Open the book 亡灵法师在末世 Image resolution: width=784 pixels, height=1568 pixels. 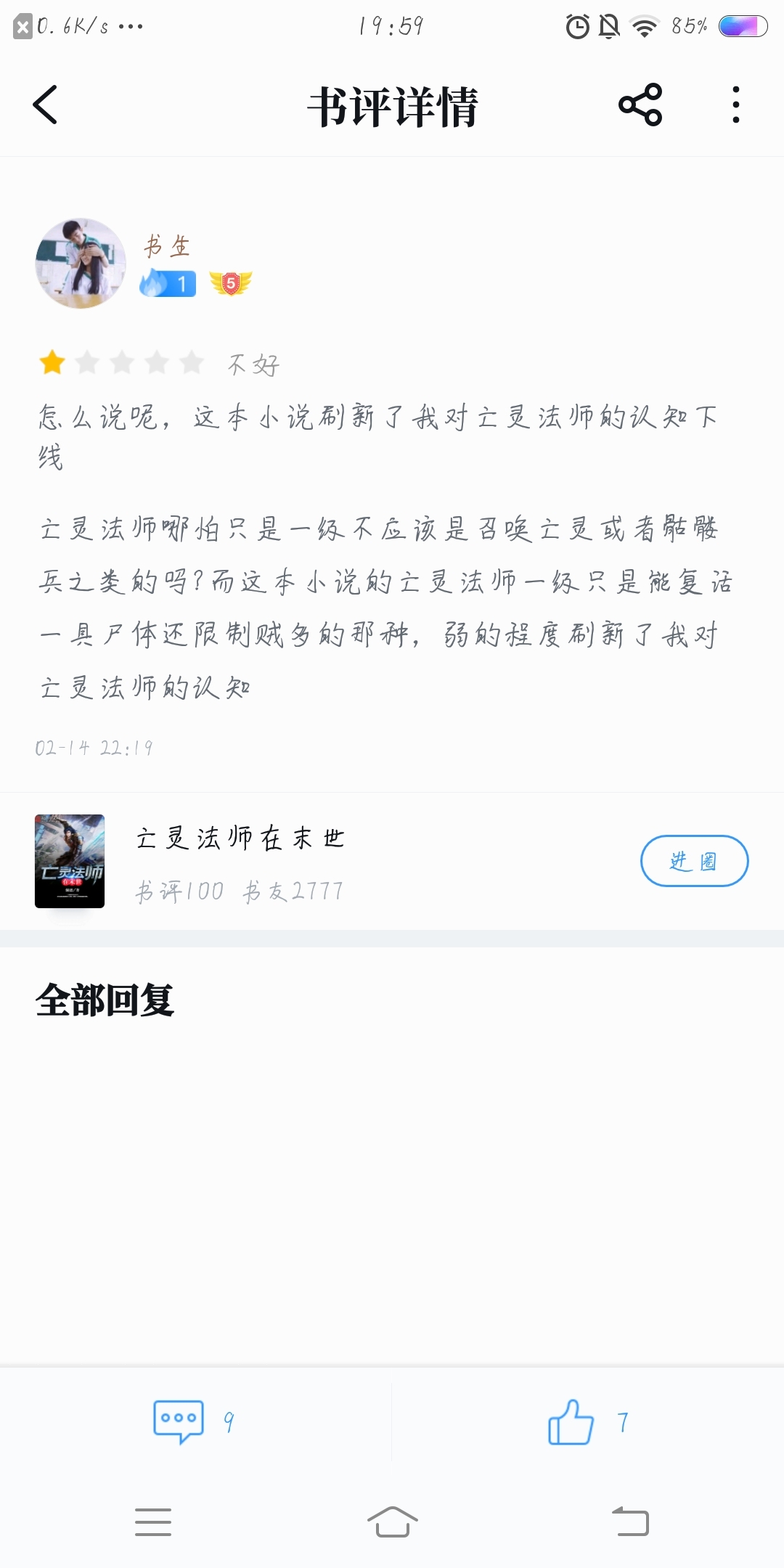[x=240, y=839]
